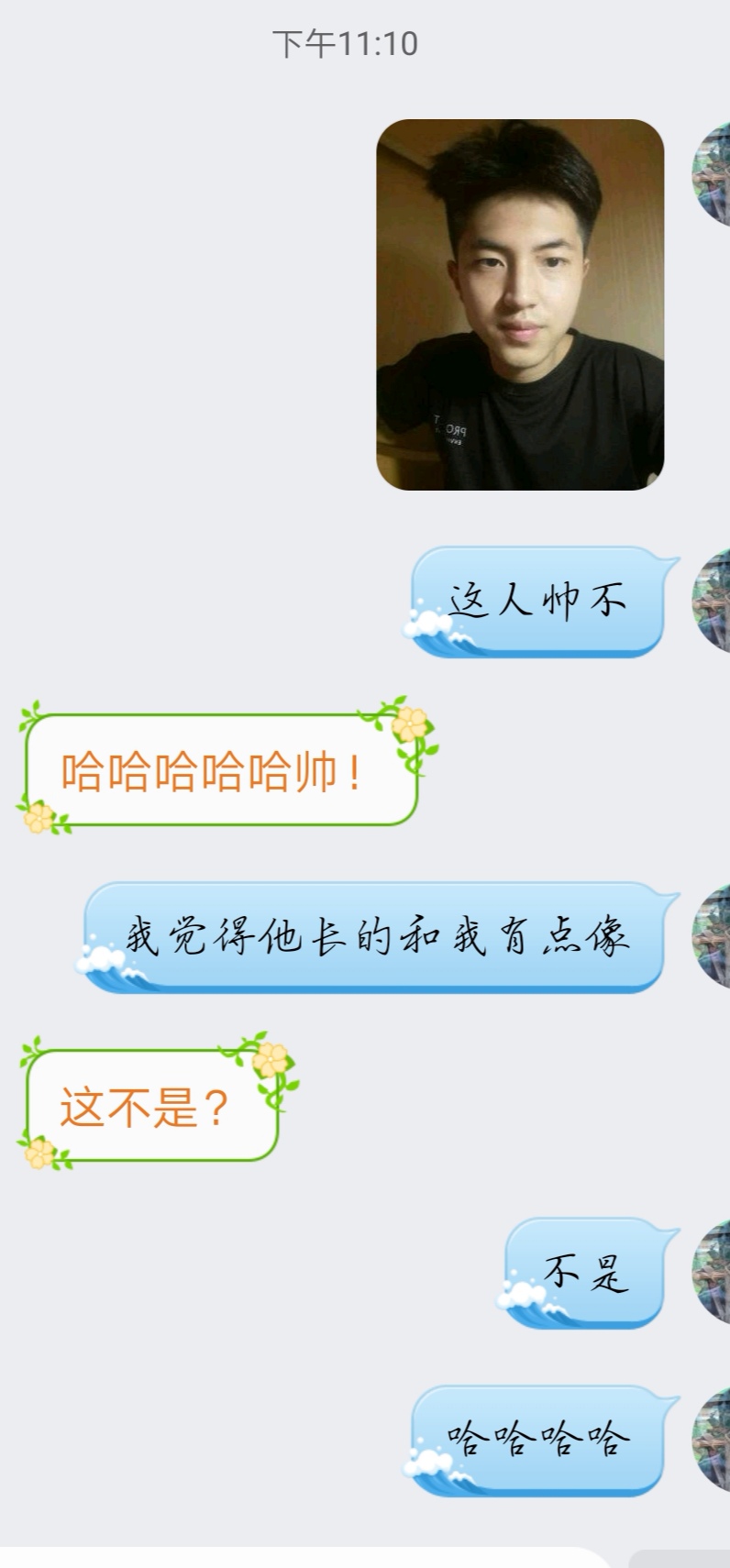Open profile avatar next to 不是
Image resolution: width=730 pixels, height=1568 pixels.
pyautogui.click(x=711, y=1272)
